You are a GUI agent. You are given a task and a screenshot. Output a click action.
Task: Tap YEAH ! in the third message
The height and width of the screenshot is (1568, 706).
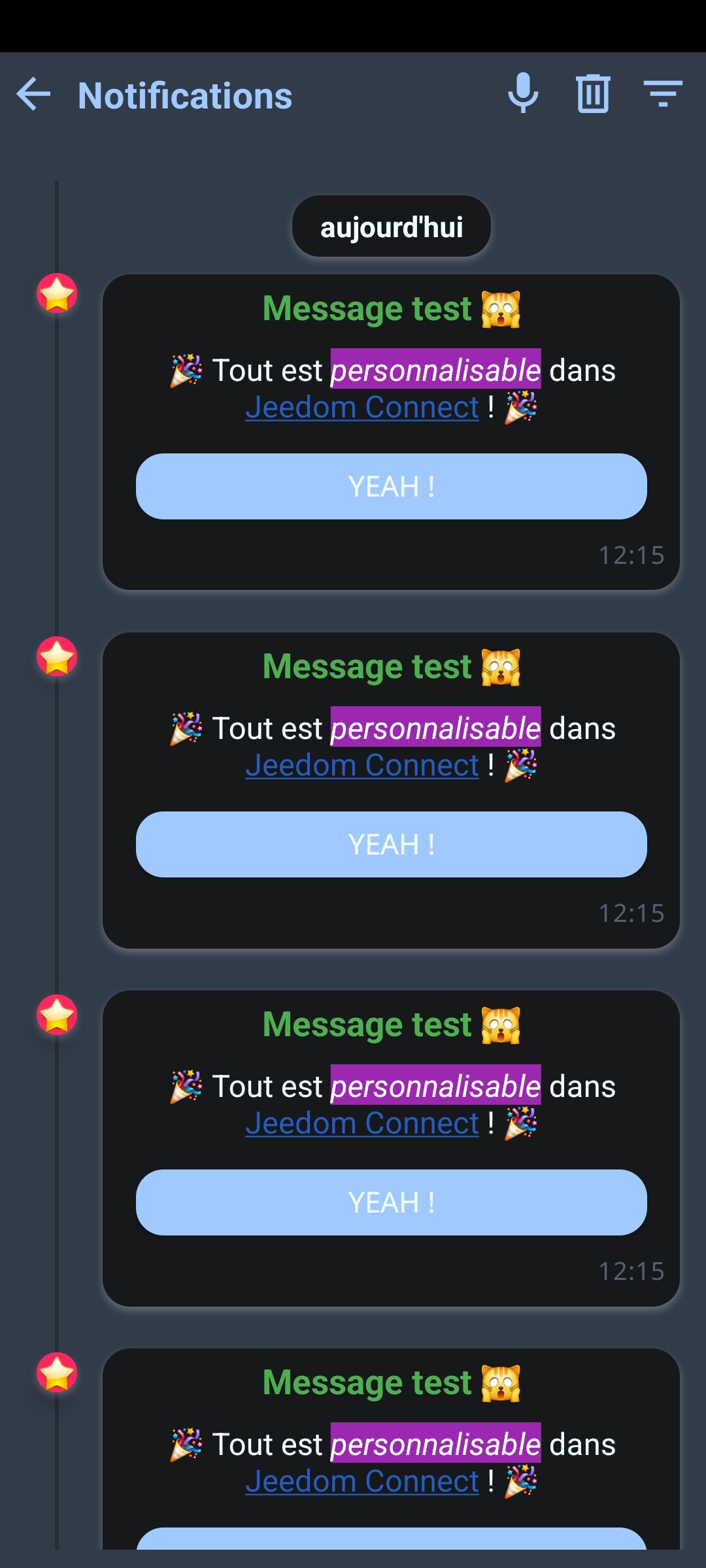click(x=391, y=1203)
